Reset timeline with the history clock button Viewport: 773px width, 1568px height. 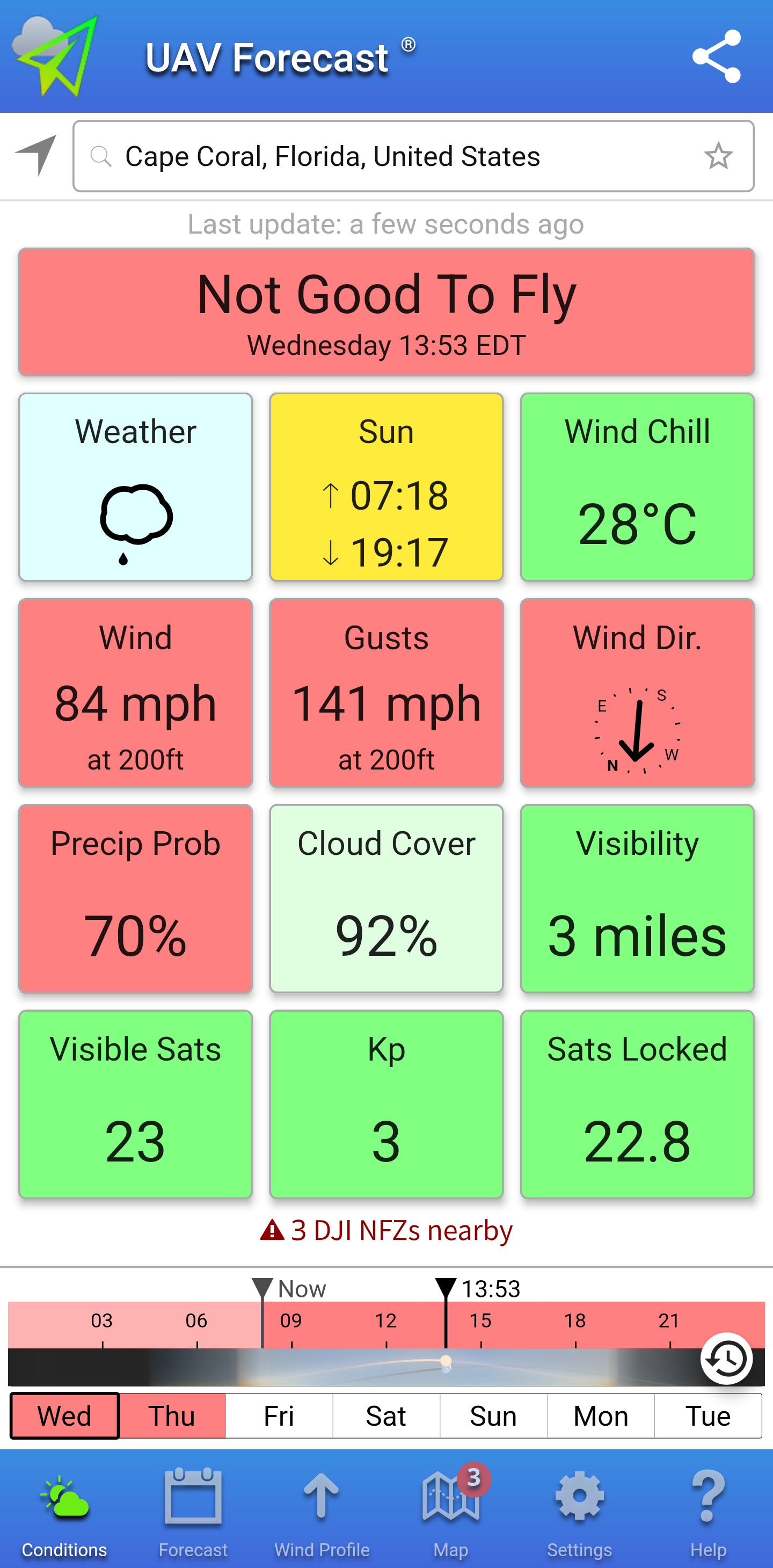tap(727, 1358)
